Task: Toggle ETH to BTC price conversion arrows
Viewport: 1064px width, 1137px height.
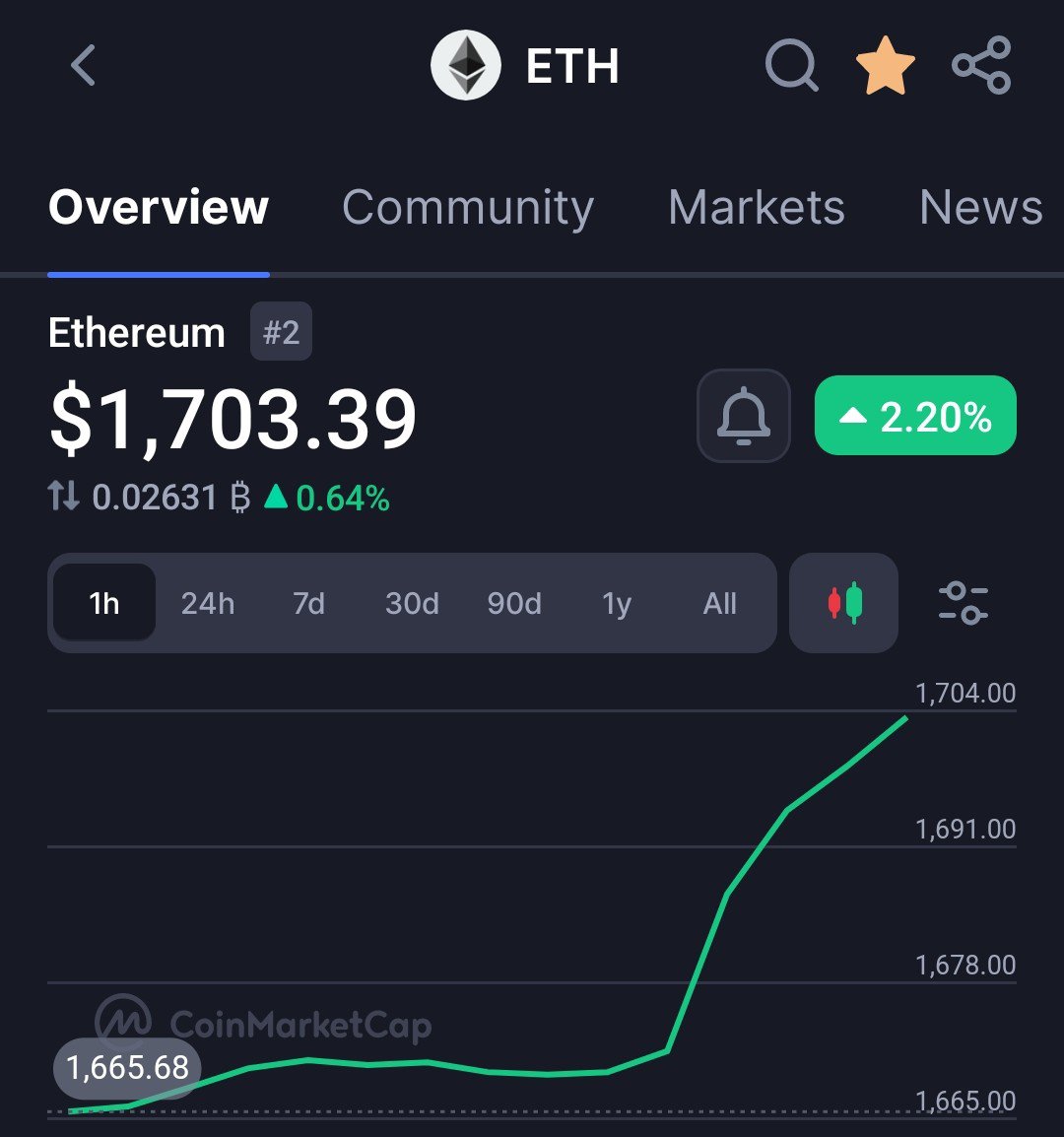Action: click(x=63, y=497)
